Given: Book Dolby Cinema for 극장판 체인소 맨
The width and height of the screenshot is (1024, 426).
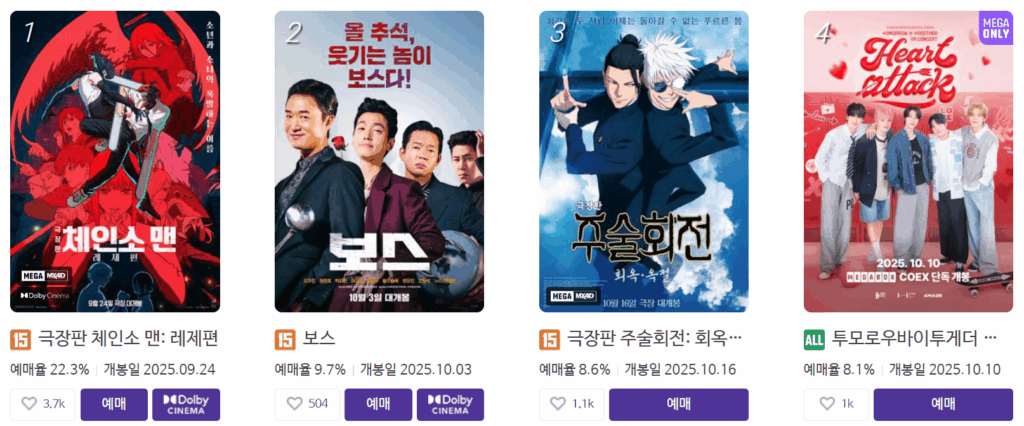Looking at the screenshot, I should tap(186, 404).
